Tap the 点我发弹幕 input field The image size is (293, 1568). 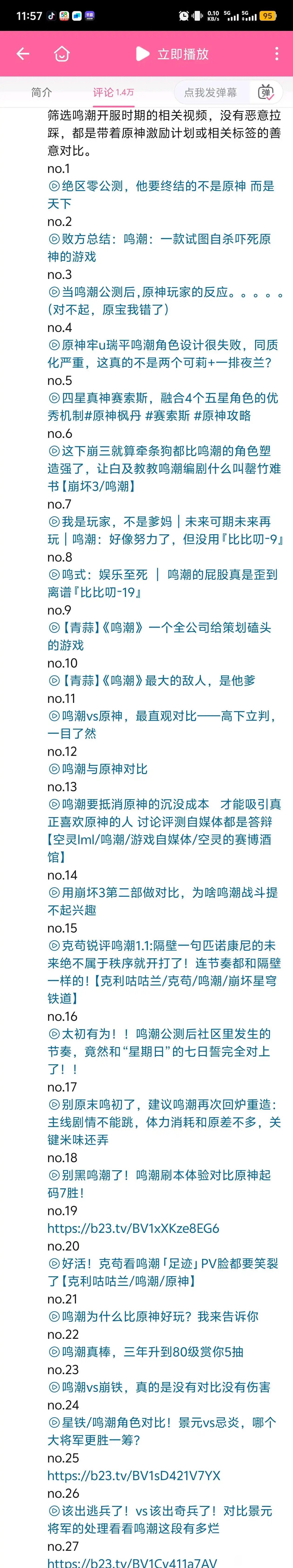[x=210, y=93]
